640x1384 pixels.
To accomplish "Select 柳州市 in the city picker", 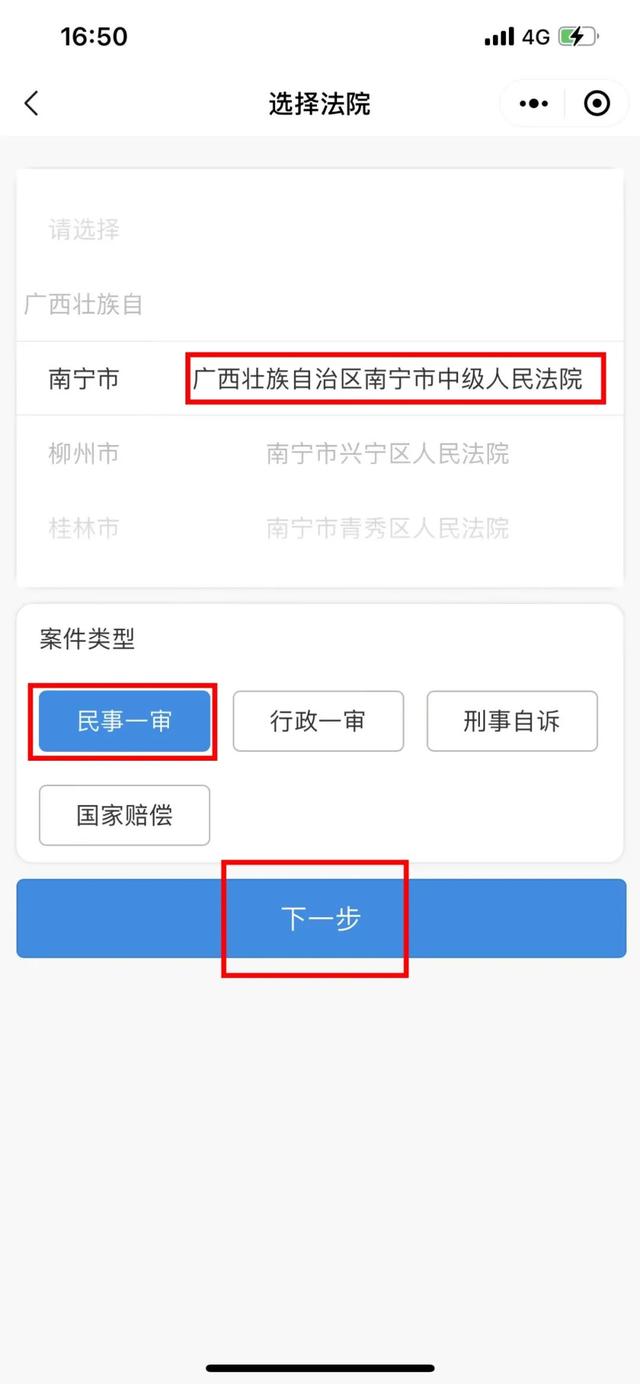I will pyautogui.click(x=84, y=453).
